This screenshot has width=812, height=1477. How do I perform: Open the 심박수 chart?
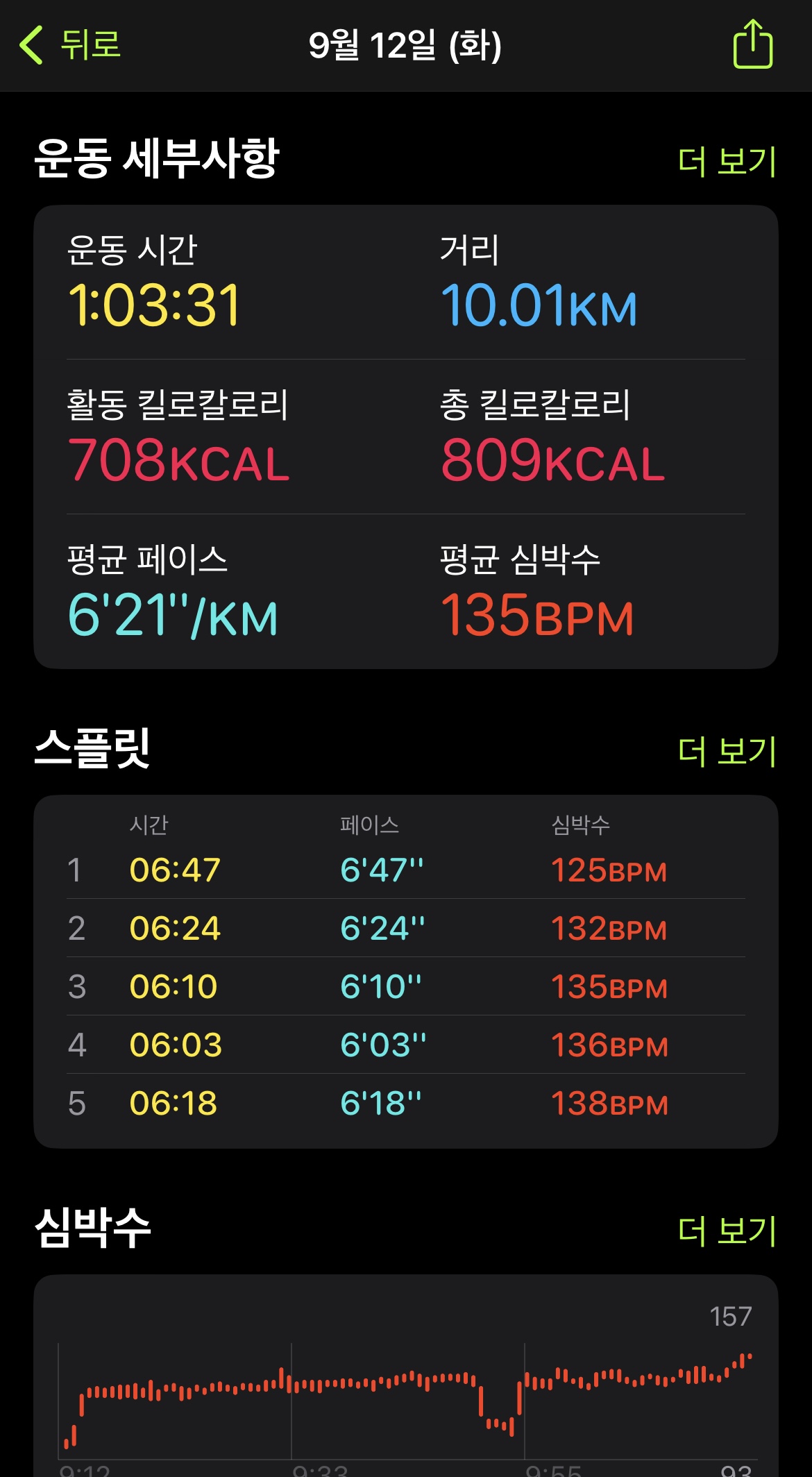pyautogui.click(x=405, y=1388)
